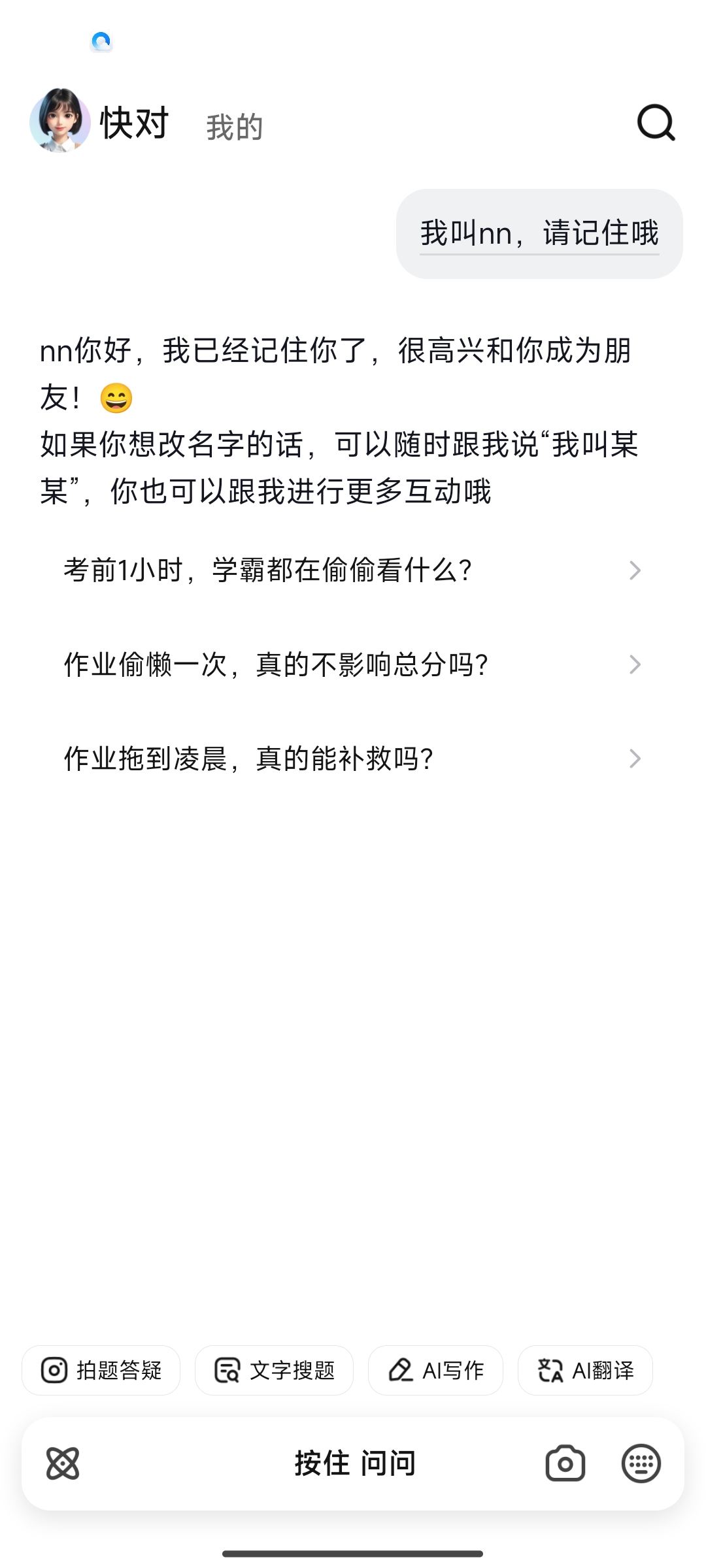This screenshot has height=1568, width=706.
Task: Choose the 文字搜题 chip
Action: 274,1370
